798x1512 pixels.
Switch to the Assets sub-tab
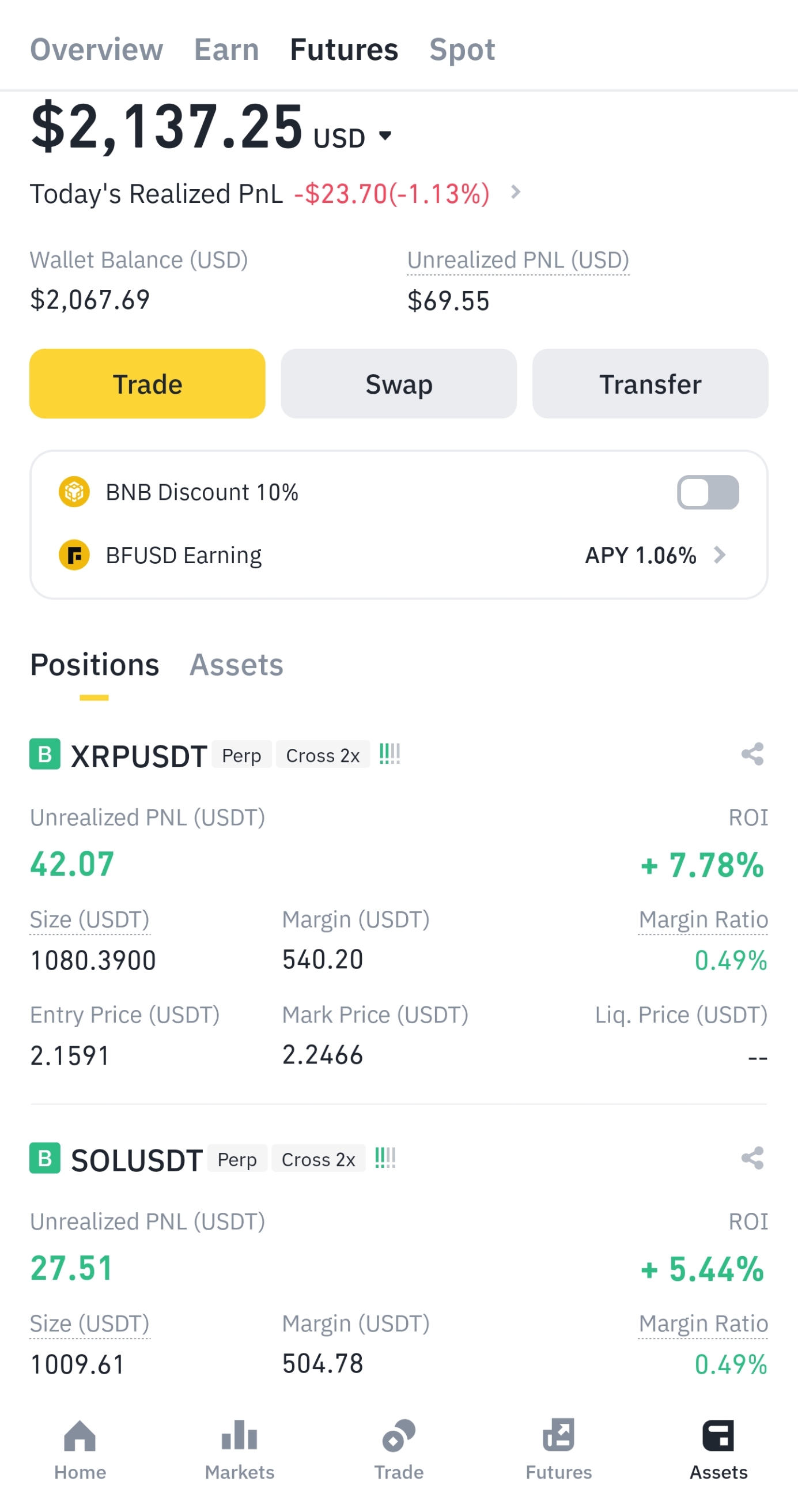236,665
